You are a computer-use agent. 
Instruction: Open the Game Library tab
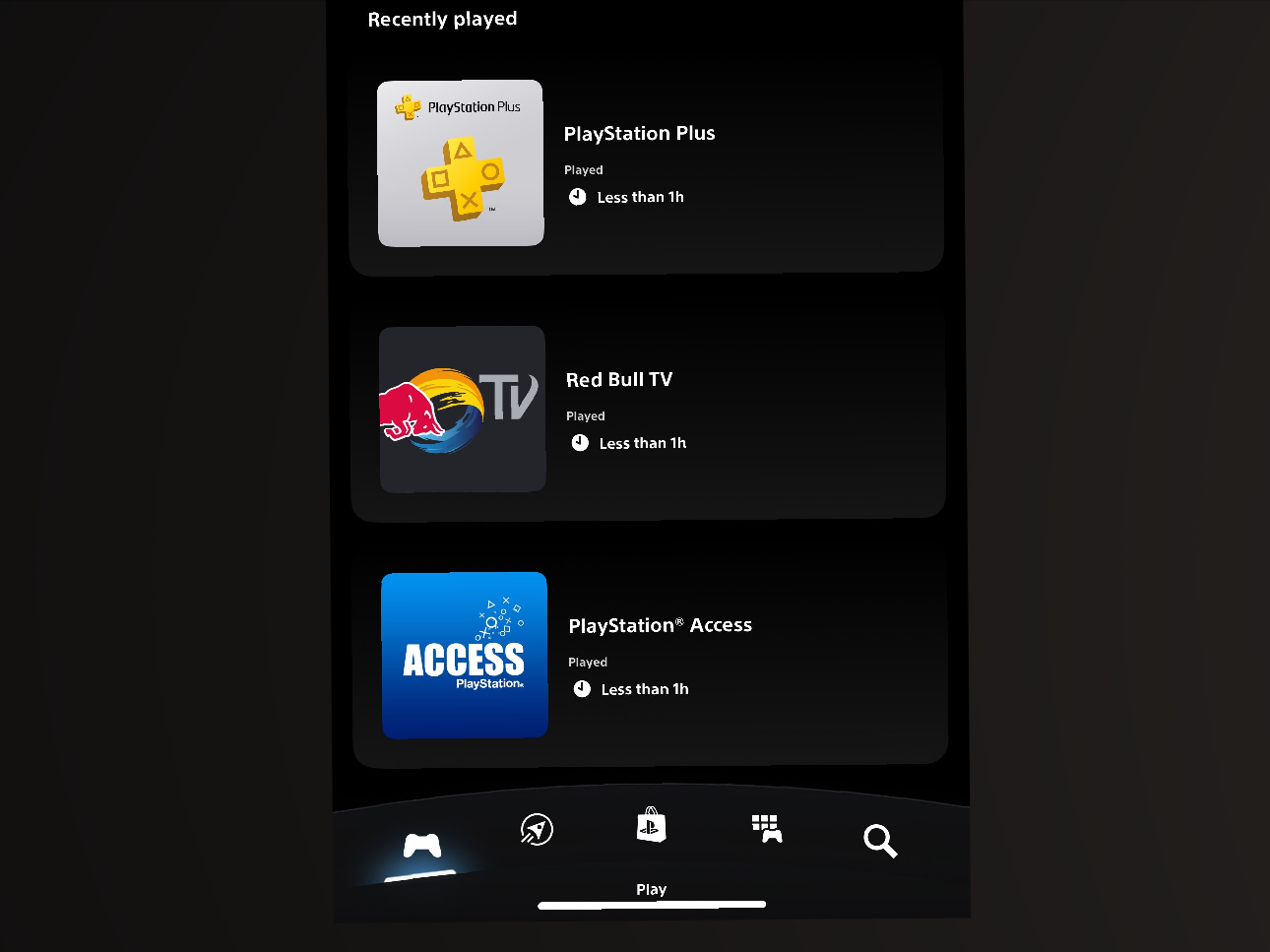point(766,829)
